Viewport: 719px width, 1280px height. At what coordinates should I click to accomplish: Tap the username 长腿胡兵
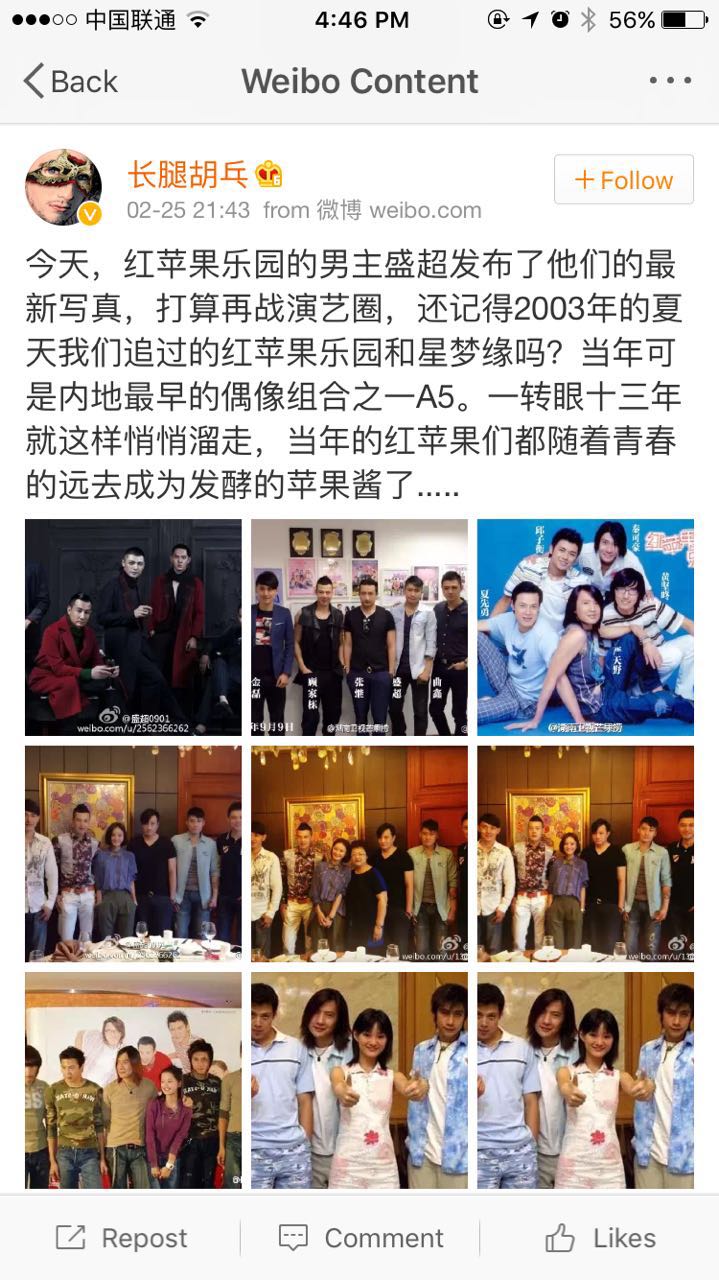[187, 174]
